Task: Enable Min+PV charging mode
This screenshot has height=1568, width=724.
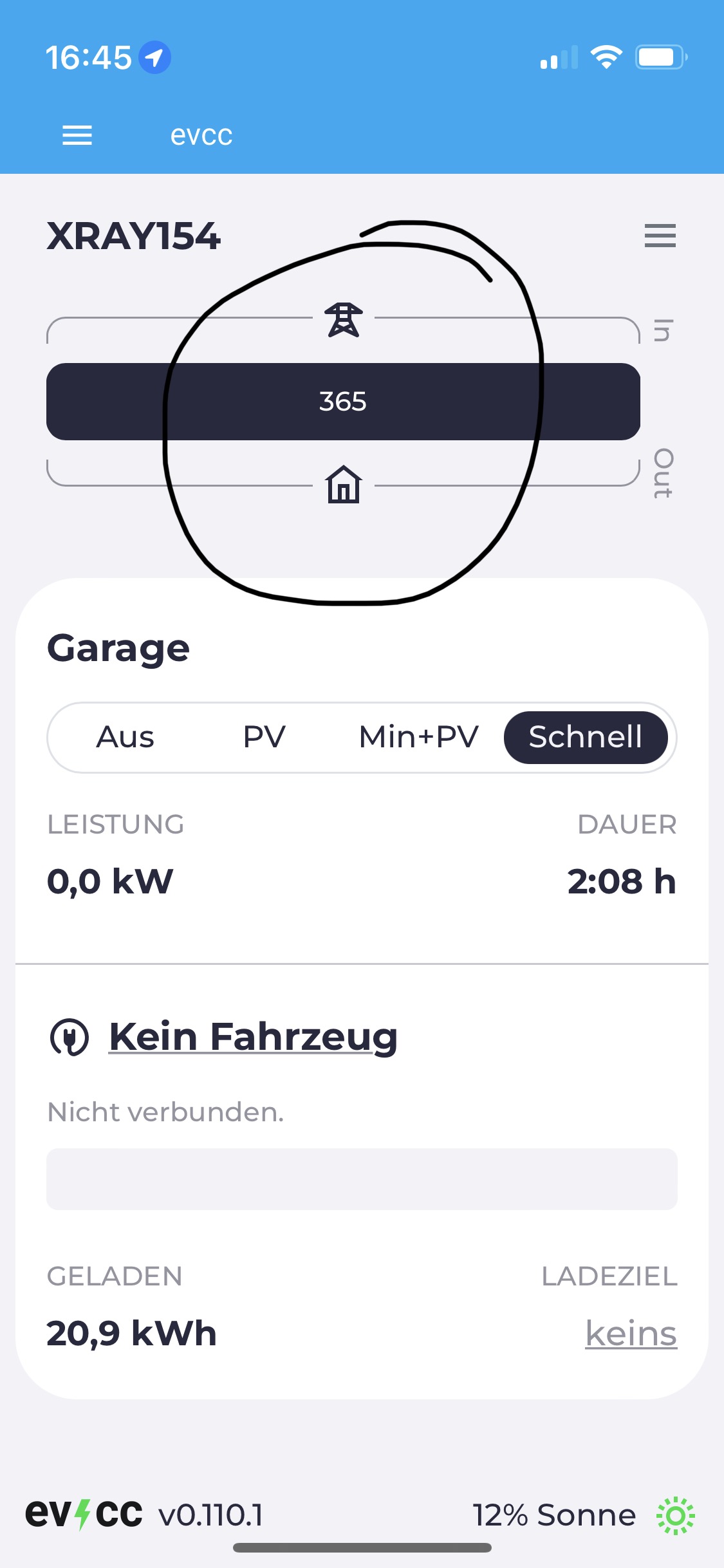Action: click(x=418, y=737)
